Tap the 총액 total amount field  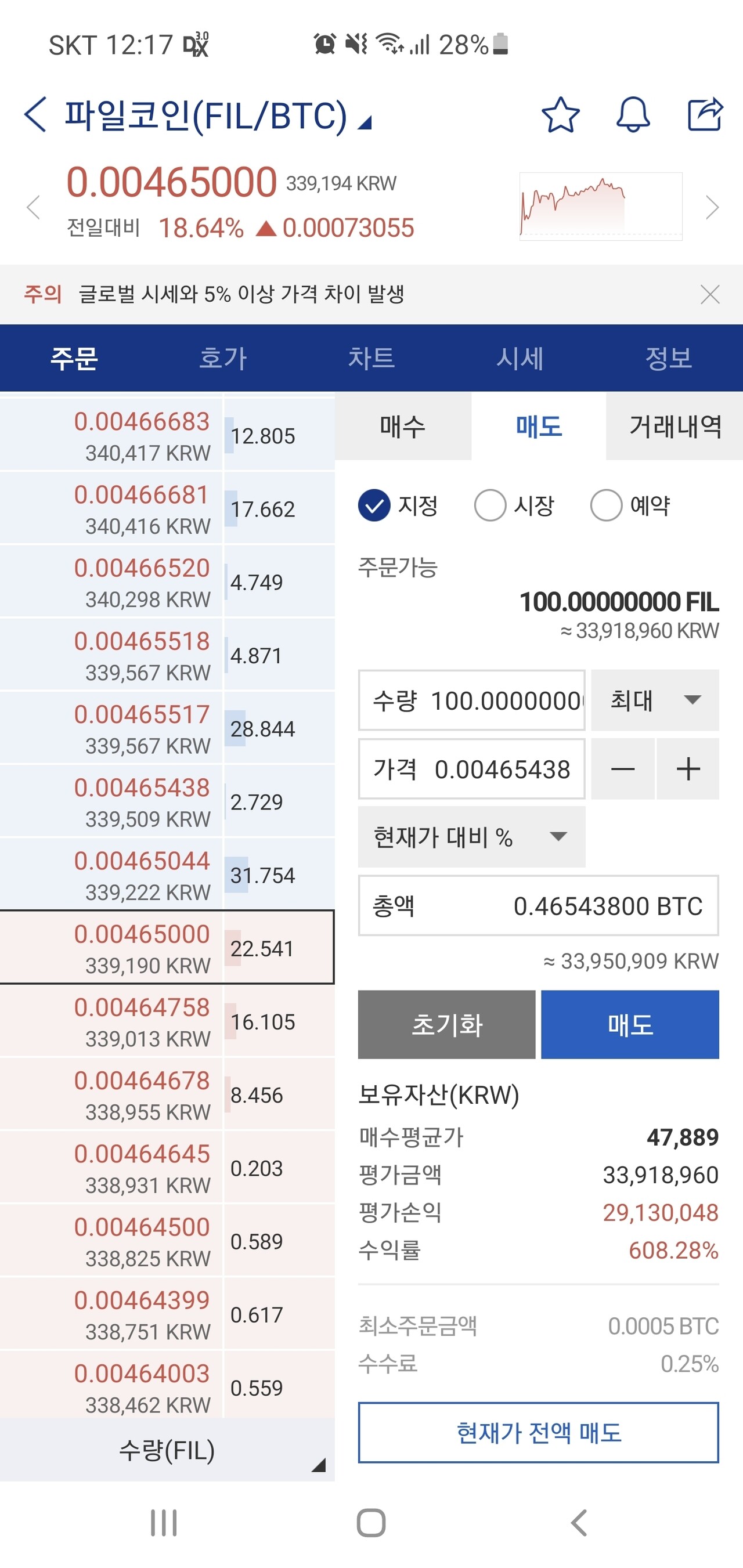tap(538, 906)
